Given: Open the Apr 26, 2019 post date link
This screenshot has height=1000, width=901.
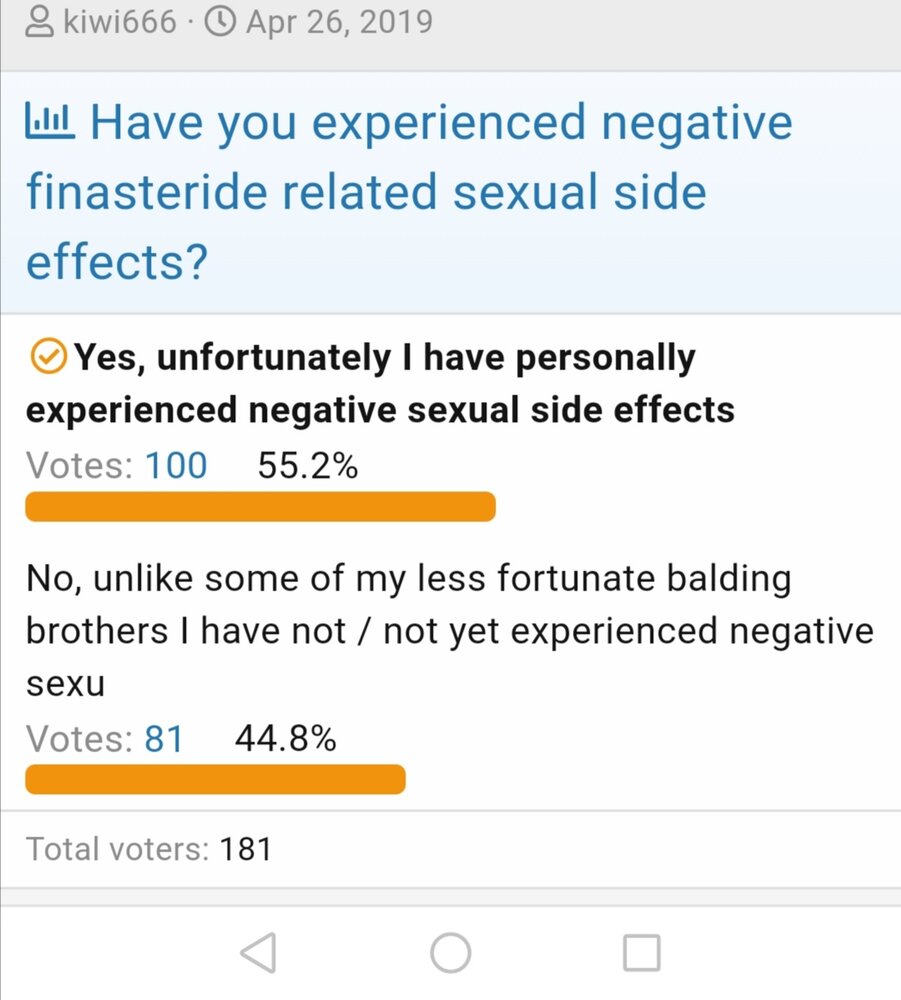Looking at the screenshot, I should click(338, 21).
